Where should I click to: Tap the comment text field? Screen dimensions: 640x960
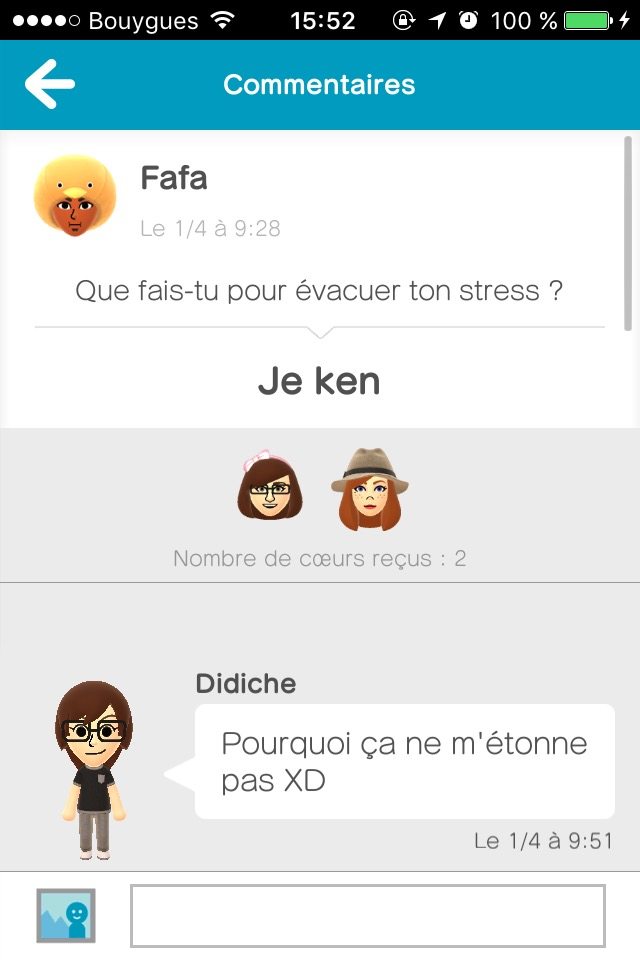pyautogui.click(x=367, y=915)
